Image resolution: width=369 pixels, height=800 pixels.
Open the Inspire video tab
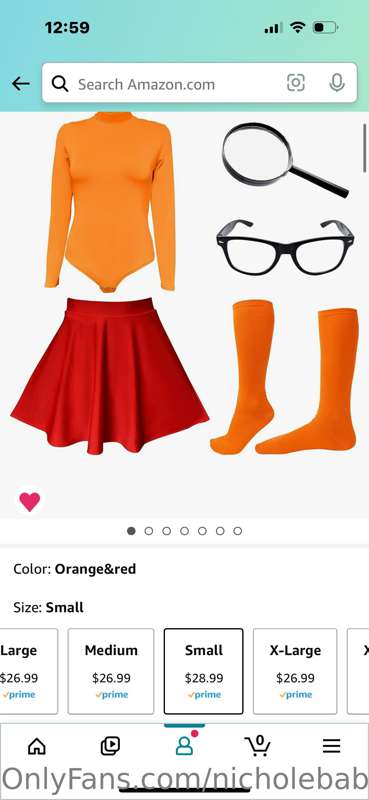(x=110, y=746)
